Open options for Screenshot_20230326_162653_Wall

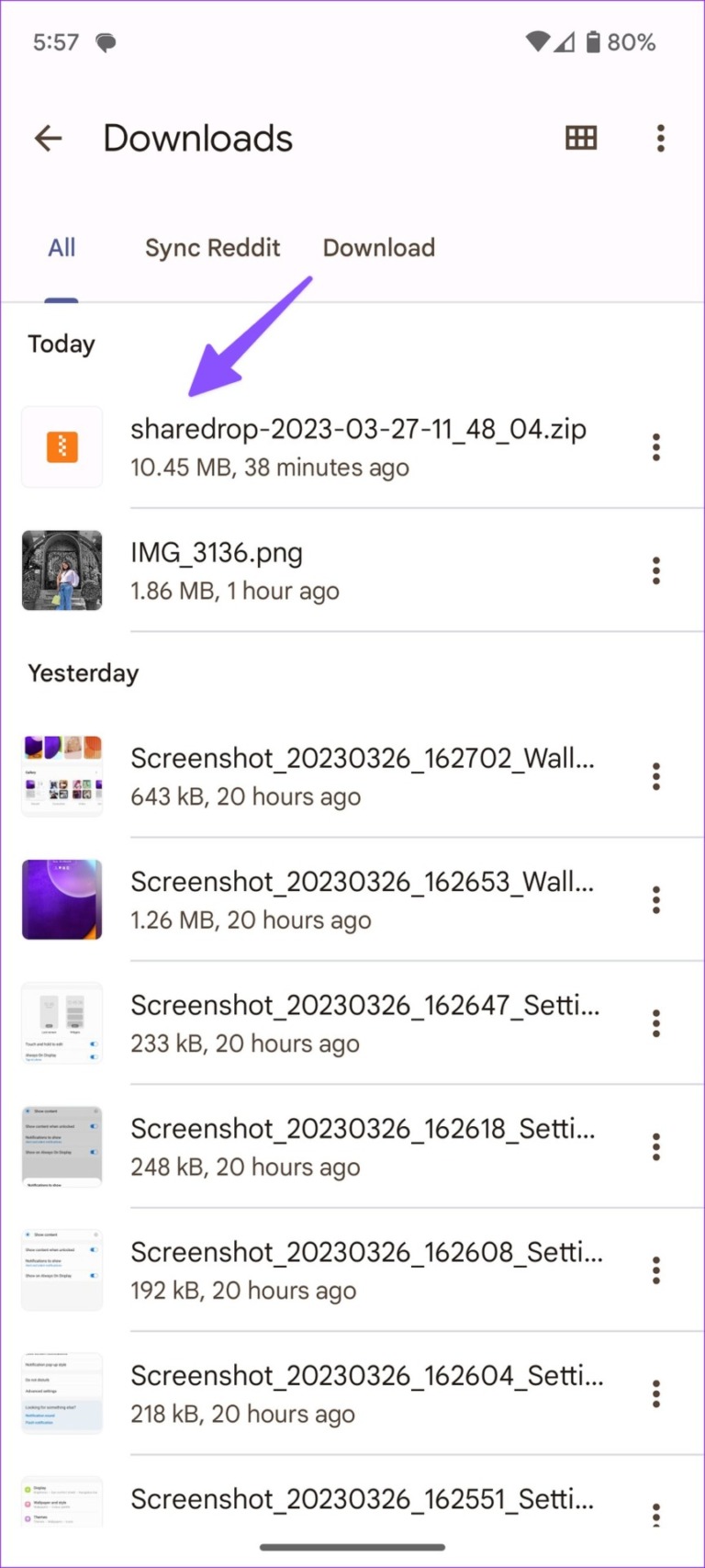click(x=655, y=899)
